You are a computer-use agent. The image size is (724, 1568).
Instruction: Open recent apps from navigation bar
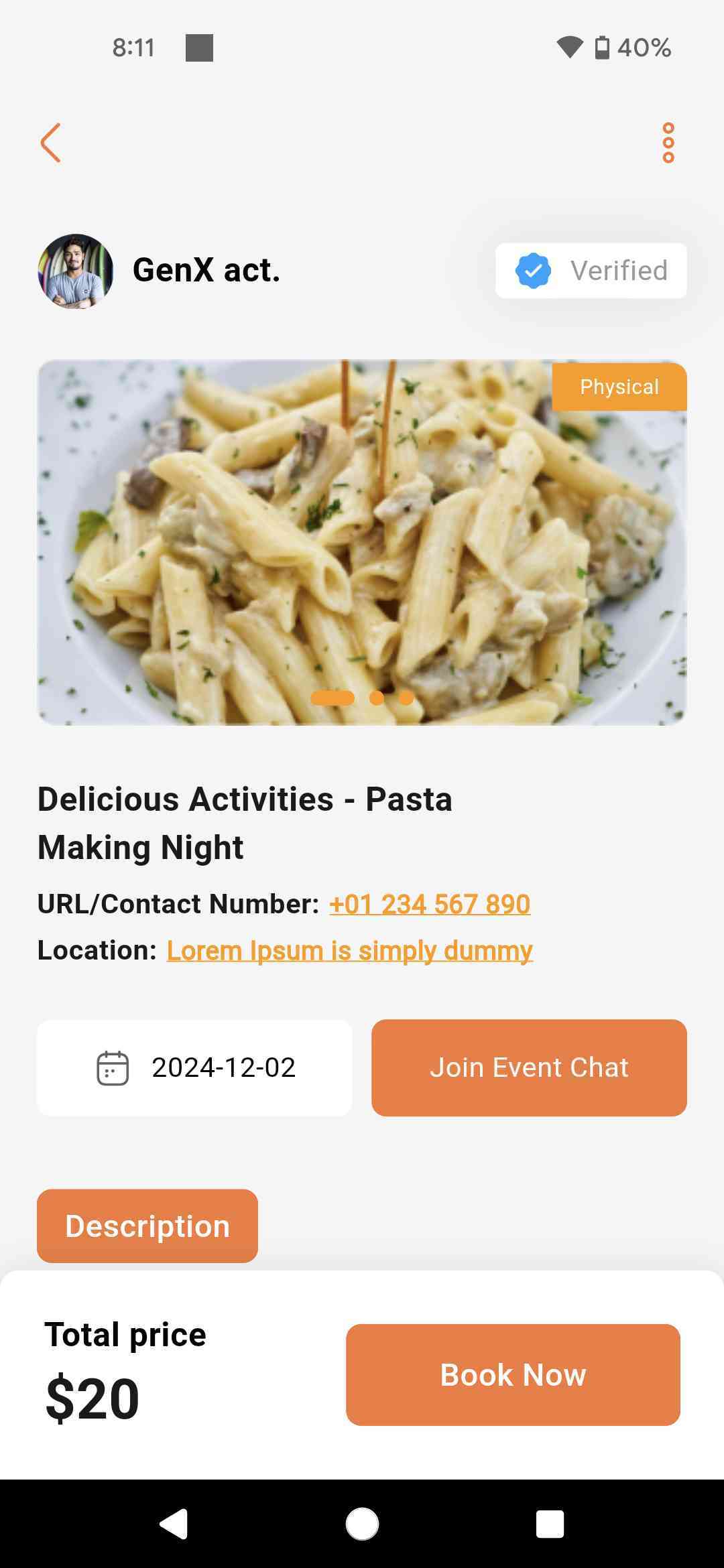[x=550, y=1524]
